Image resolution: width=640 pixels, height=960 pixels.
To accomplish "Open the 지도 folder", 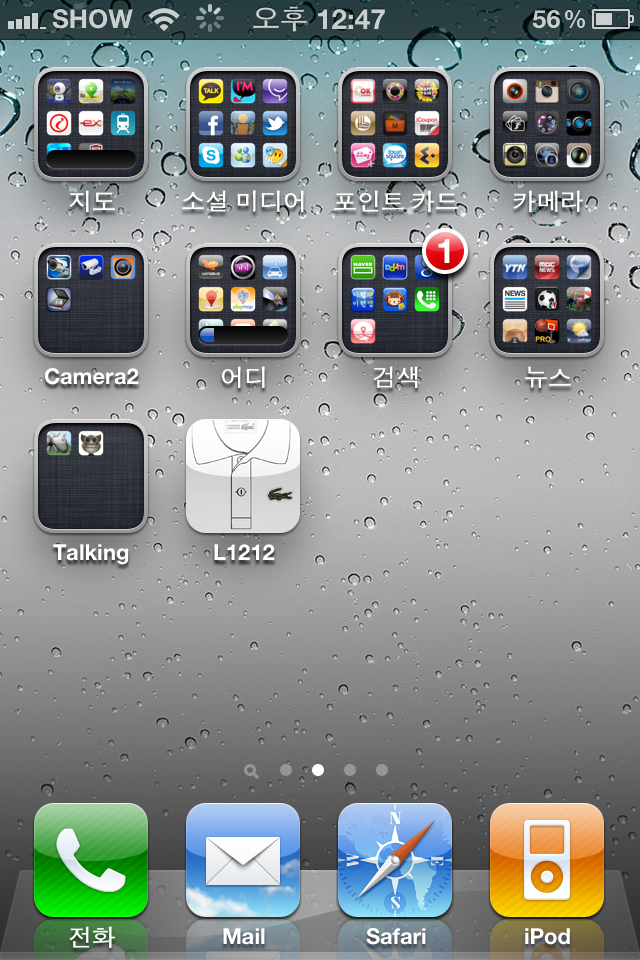I will (x=91, y=124).
